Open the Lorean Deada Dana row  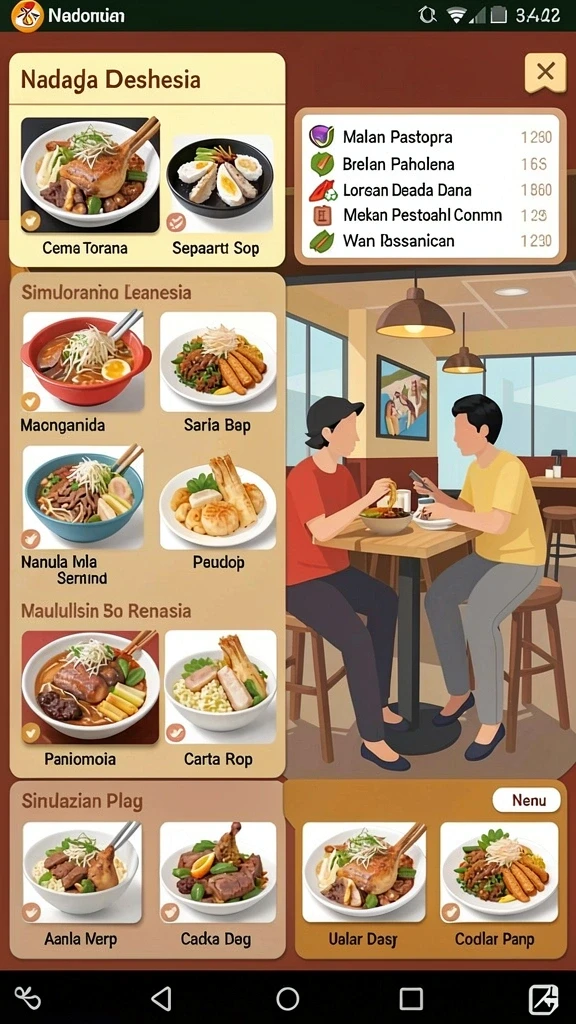click(x=431, y=190)
